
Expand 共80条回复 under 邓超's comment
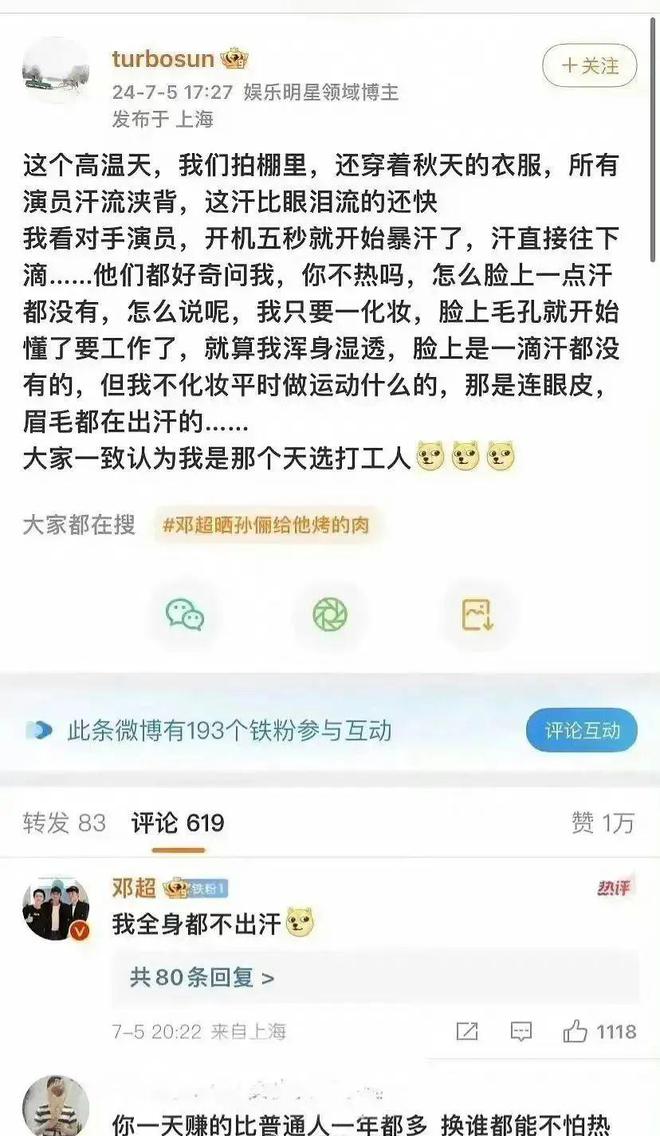coord(201,978)
